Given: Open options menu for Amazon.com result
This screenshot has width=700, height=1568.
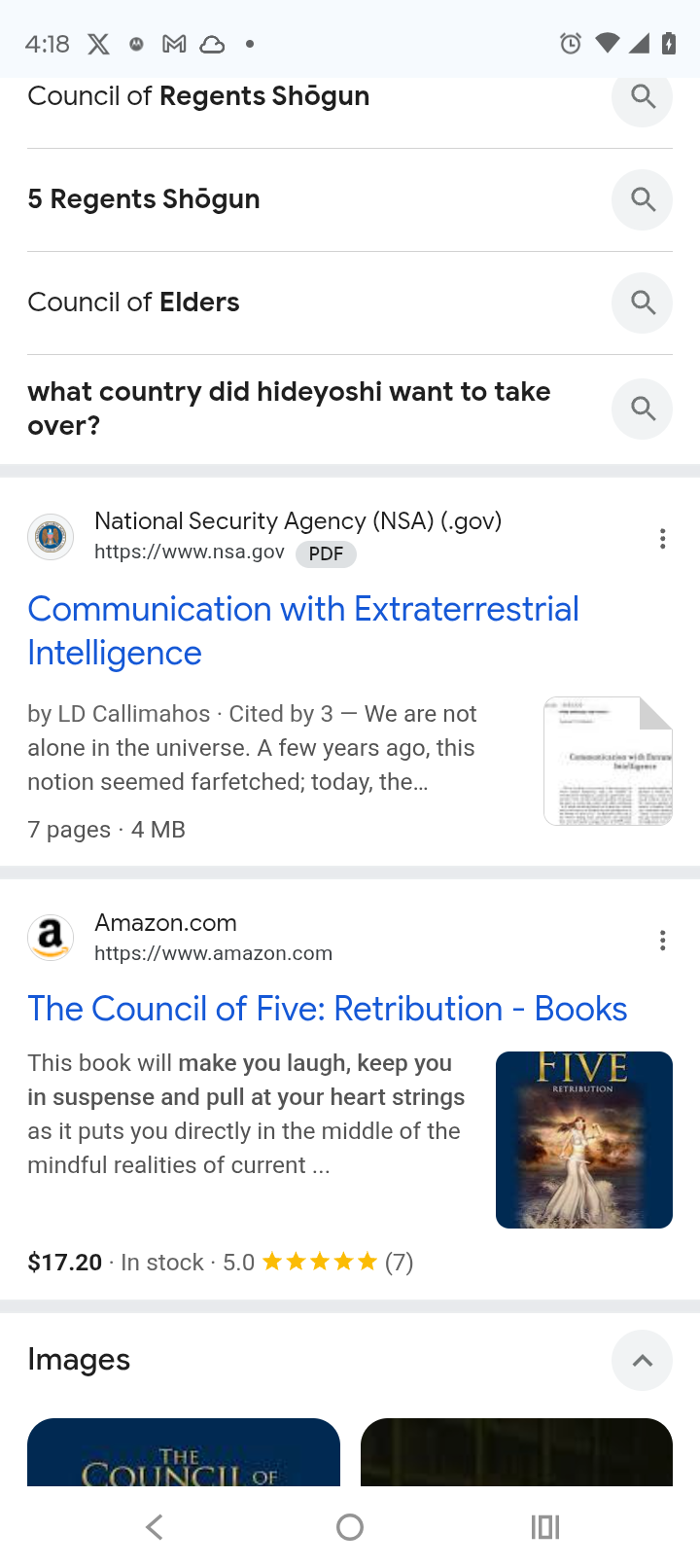Looking at the screenshot, I should [x=663, y=941].
